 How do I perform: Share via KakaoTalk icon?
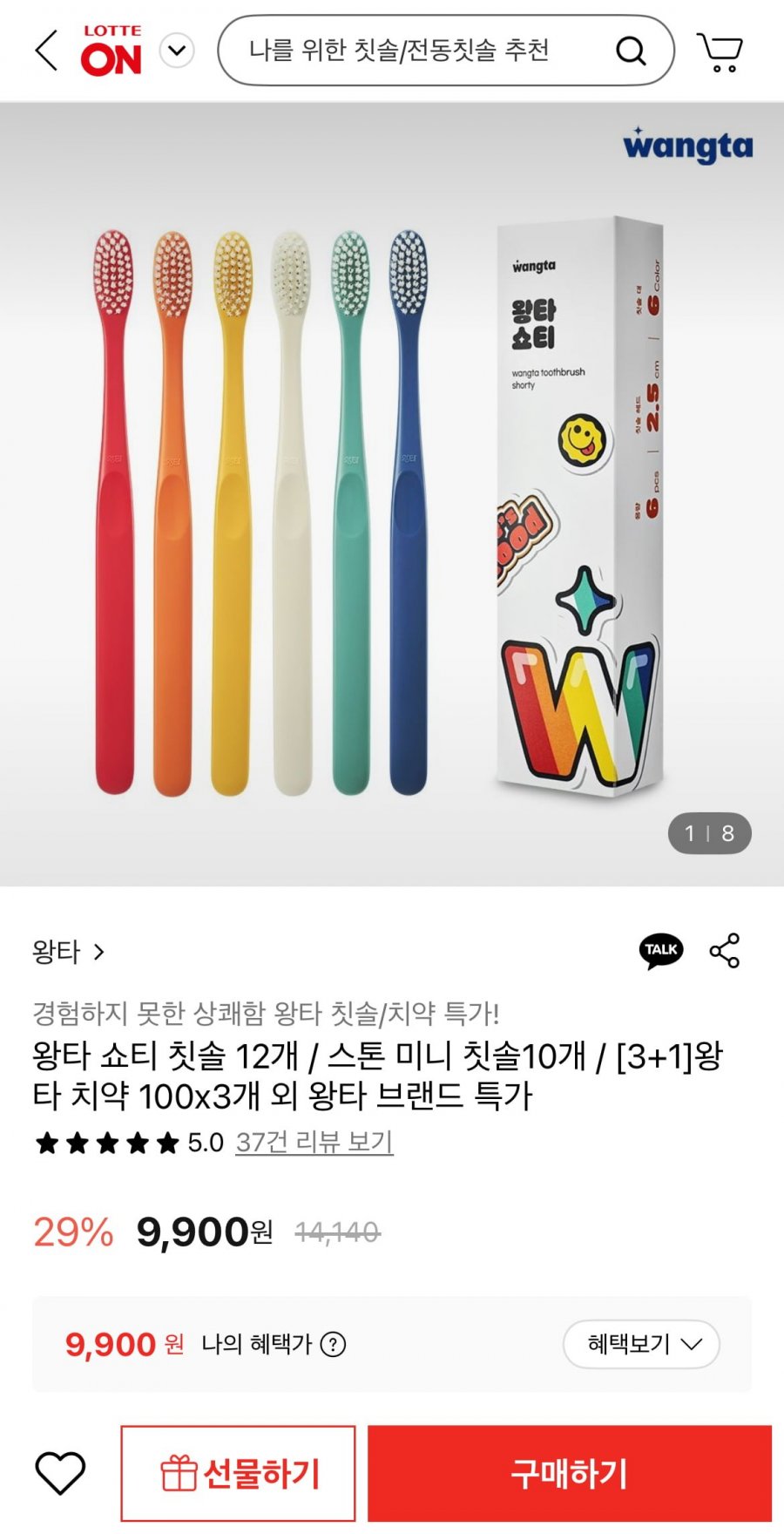click(661, 951)
